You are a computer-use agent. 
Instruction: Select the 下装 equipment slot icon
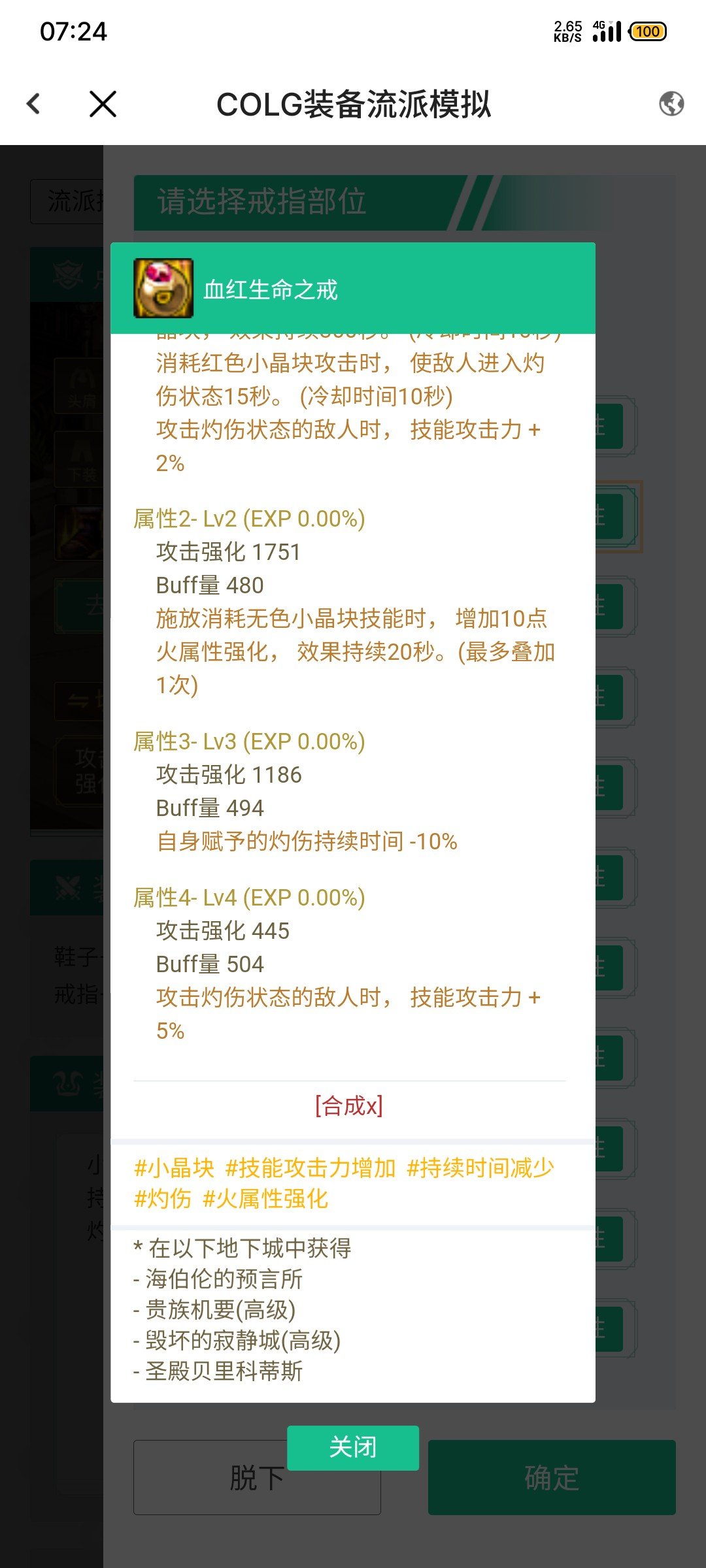(78, 457)
